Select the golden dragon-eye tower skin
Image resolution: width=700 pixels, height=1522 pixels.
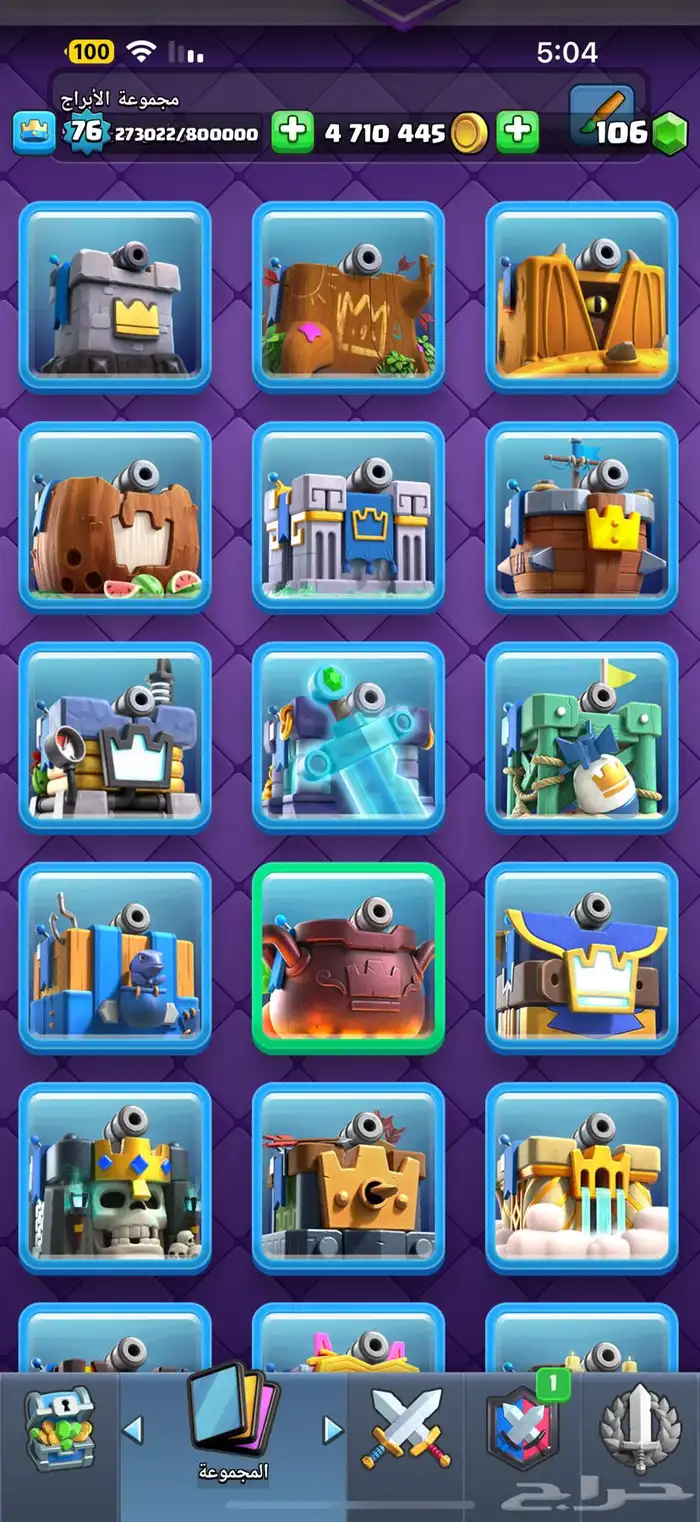[582, 296]
